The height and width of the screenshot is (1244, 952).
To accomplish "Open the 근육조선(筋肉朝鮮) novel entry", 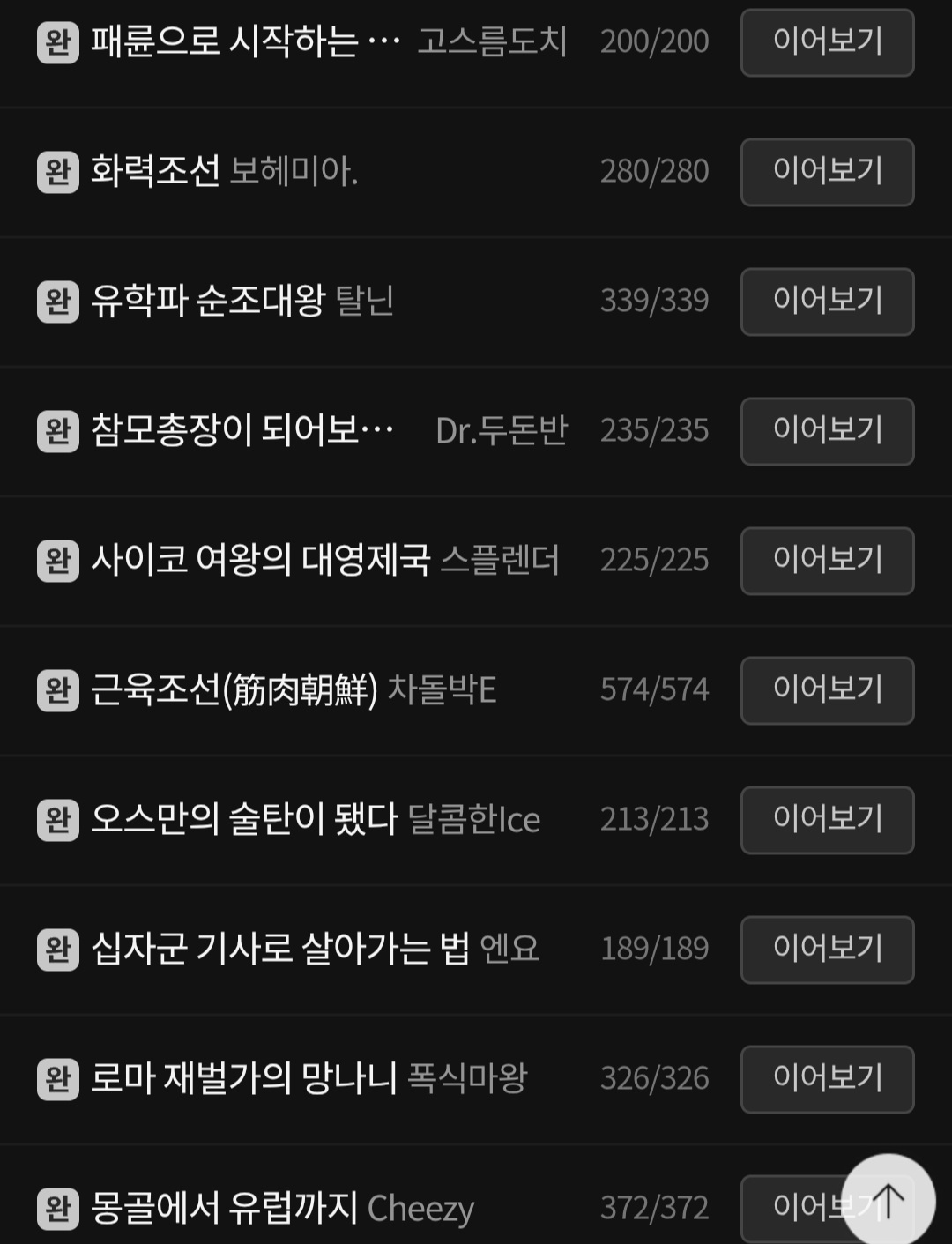I will [234, 689].
